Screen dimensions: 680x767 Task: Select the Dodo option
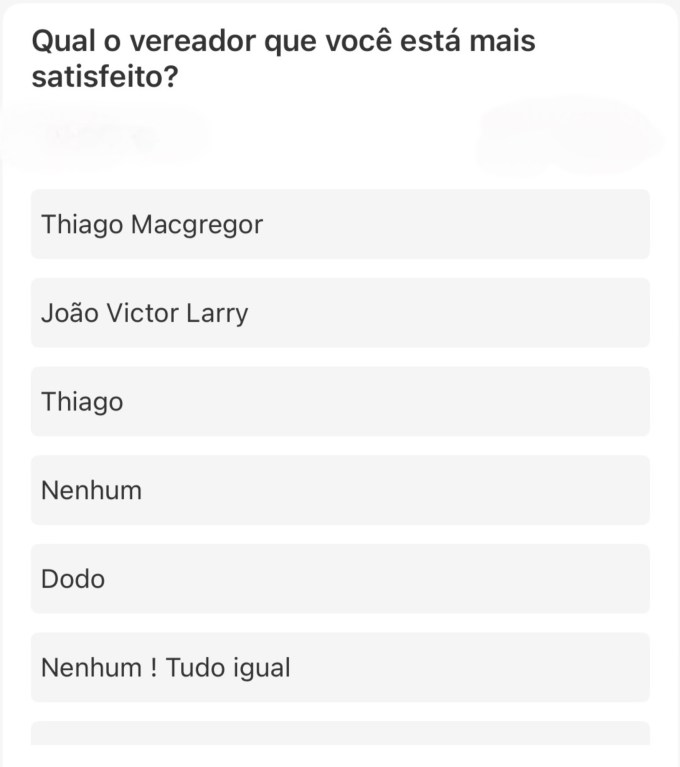point(340,579)
